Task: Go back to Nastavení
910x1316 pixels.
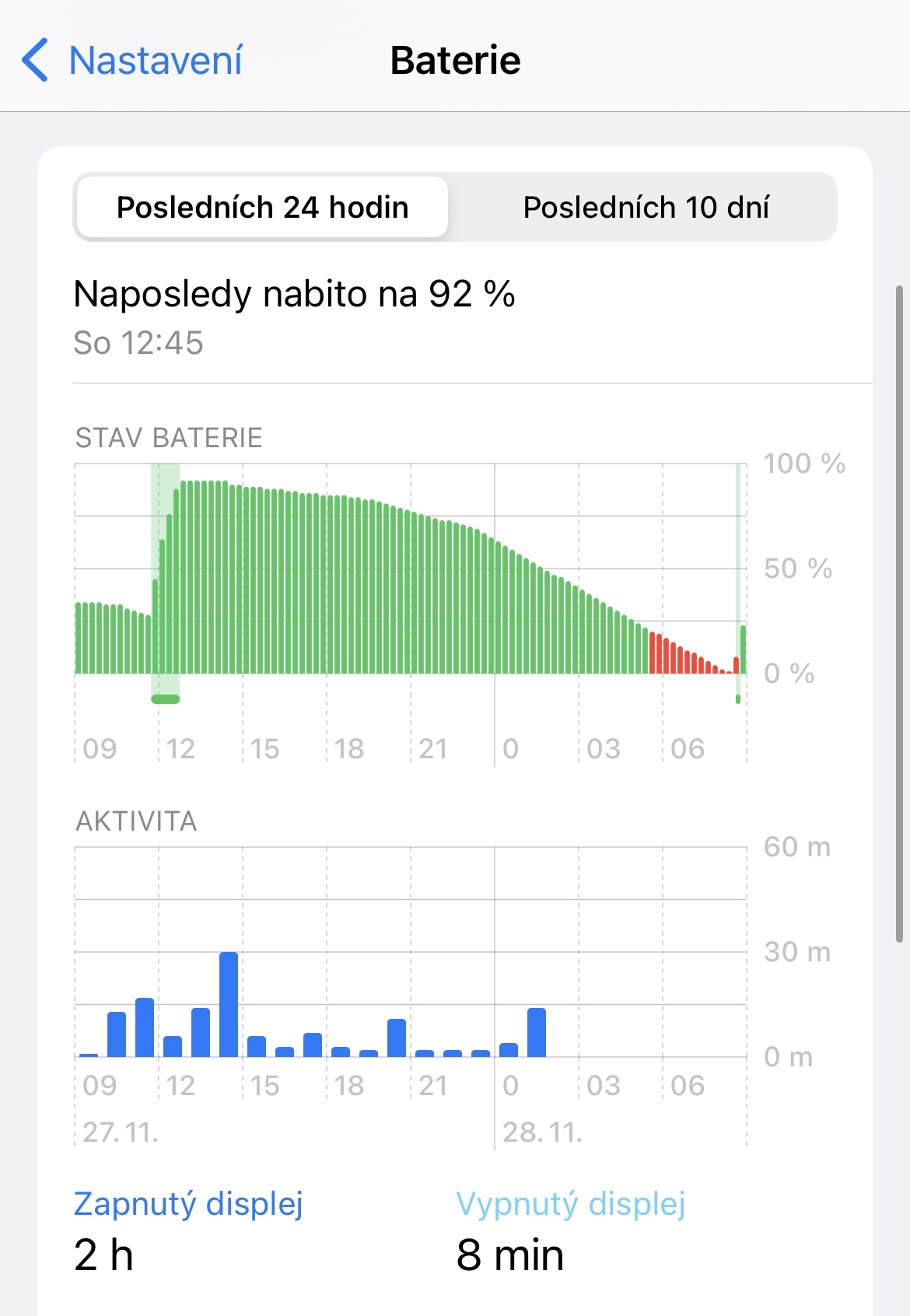Action: [132, 61]
